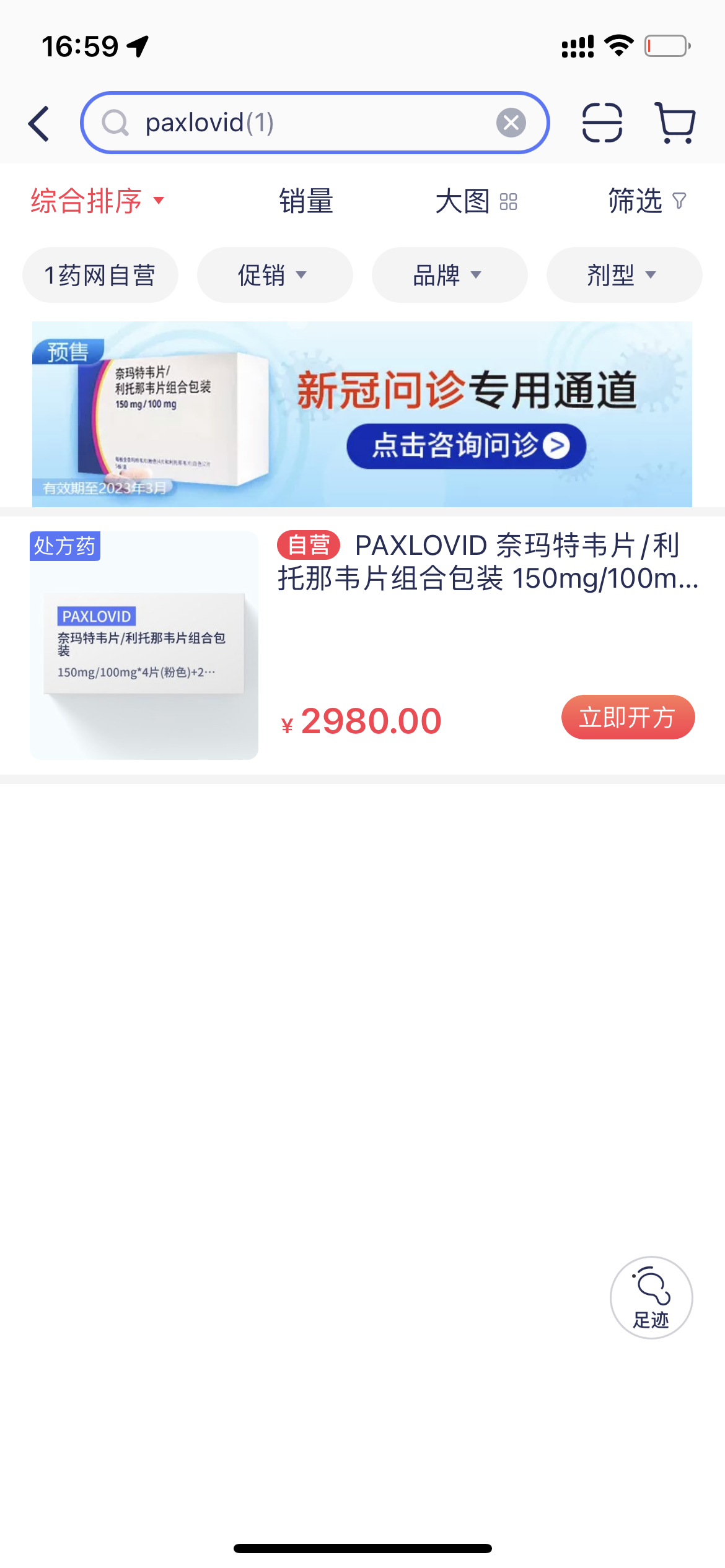The height and width of the screenshot is (1568, 725).
Task: Sort results by 销量
Action: pos(306,201)
